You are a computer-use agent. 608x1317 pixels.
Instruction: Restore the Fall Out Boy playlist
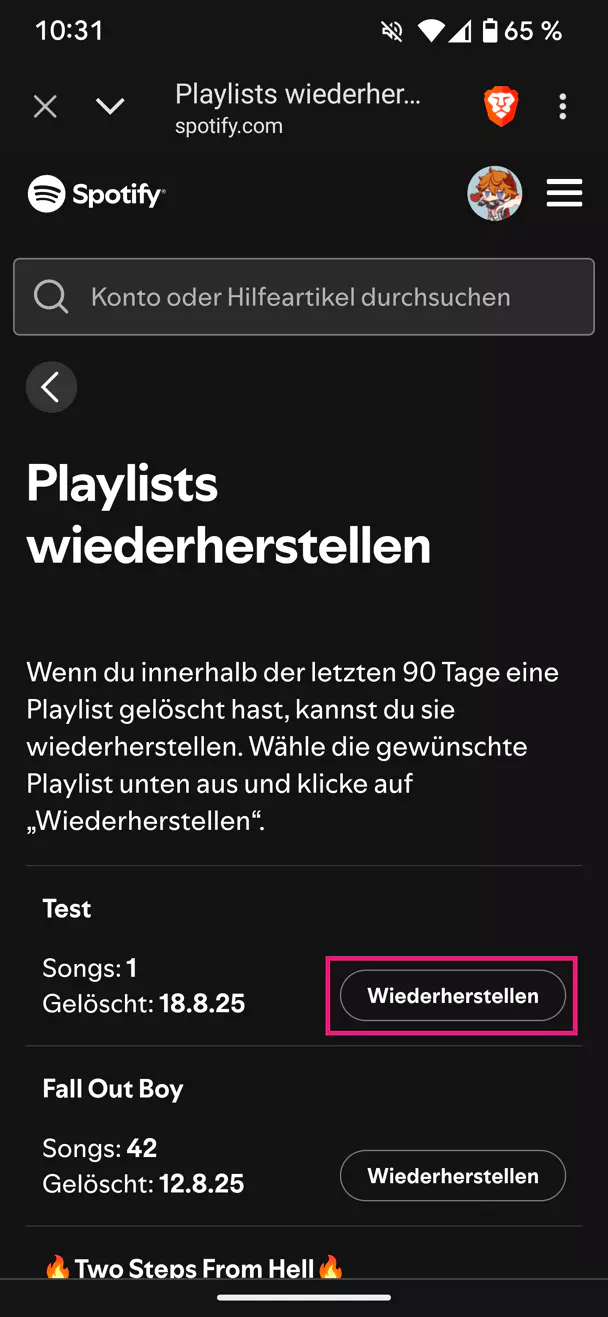pyautogui.click(x=452, y=1176)
